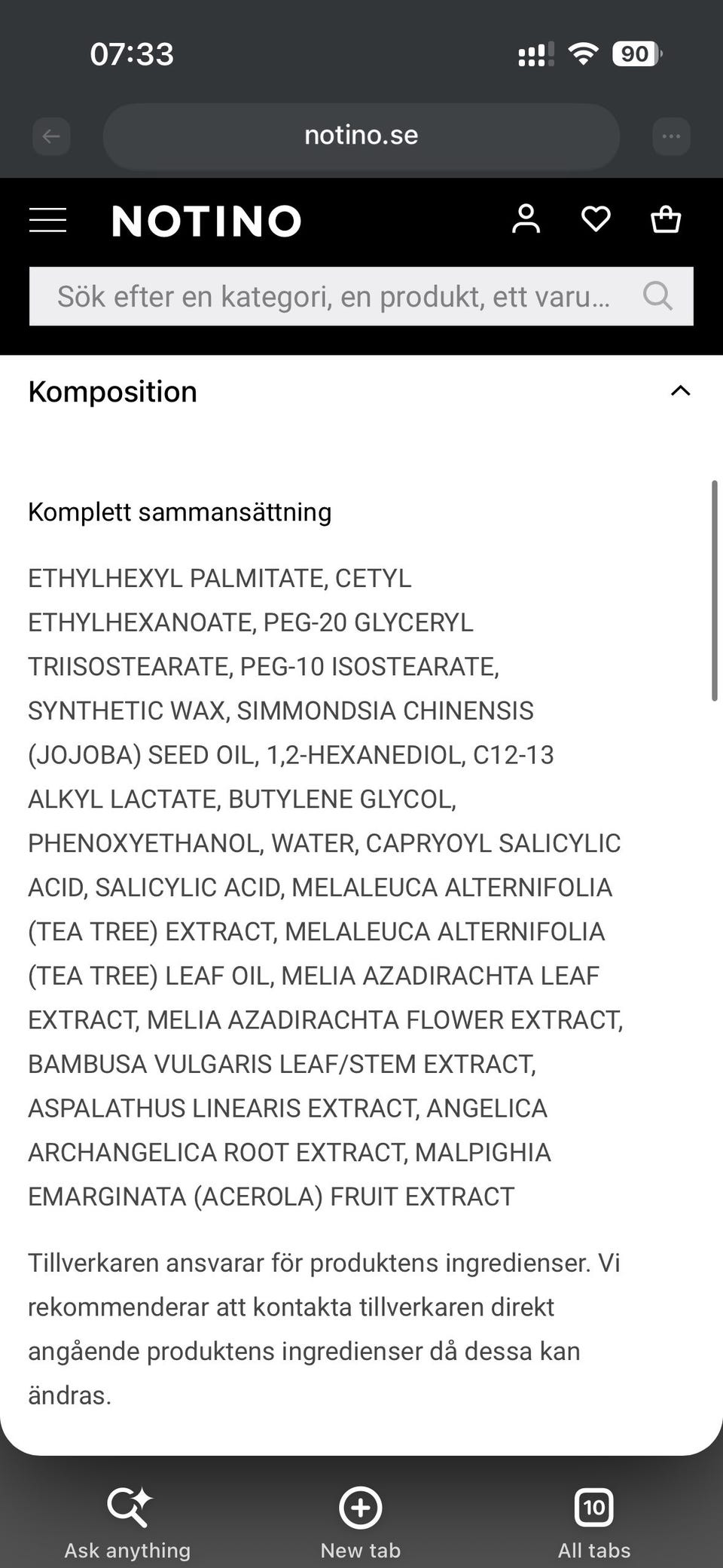Tap the Notino search field
Viewport: 723px width, 1568px height.
click(361, 296)
